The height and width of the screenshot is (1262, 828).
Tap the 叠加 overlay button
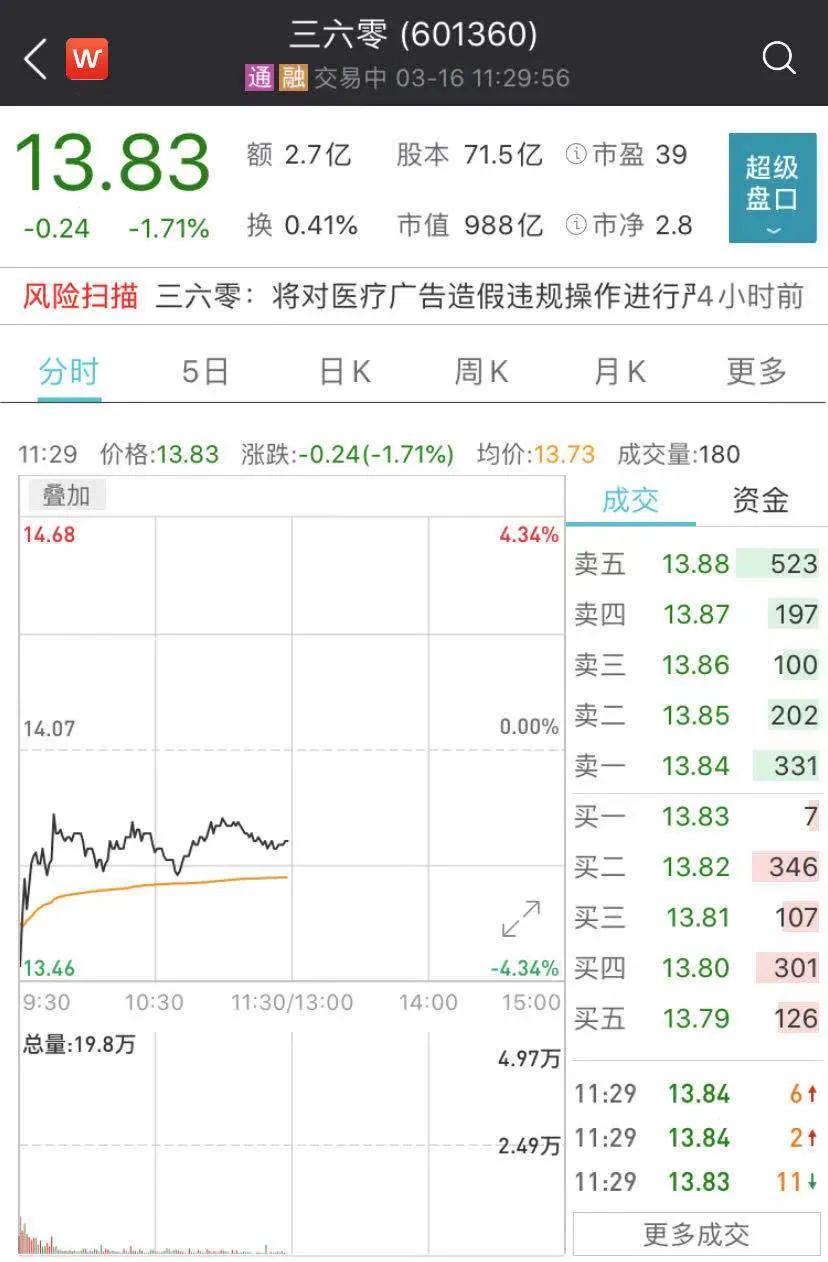tap(66, 495)
